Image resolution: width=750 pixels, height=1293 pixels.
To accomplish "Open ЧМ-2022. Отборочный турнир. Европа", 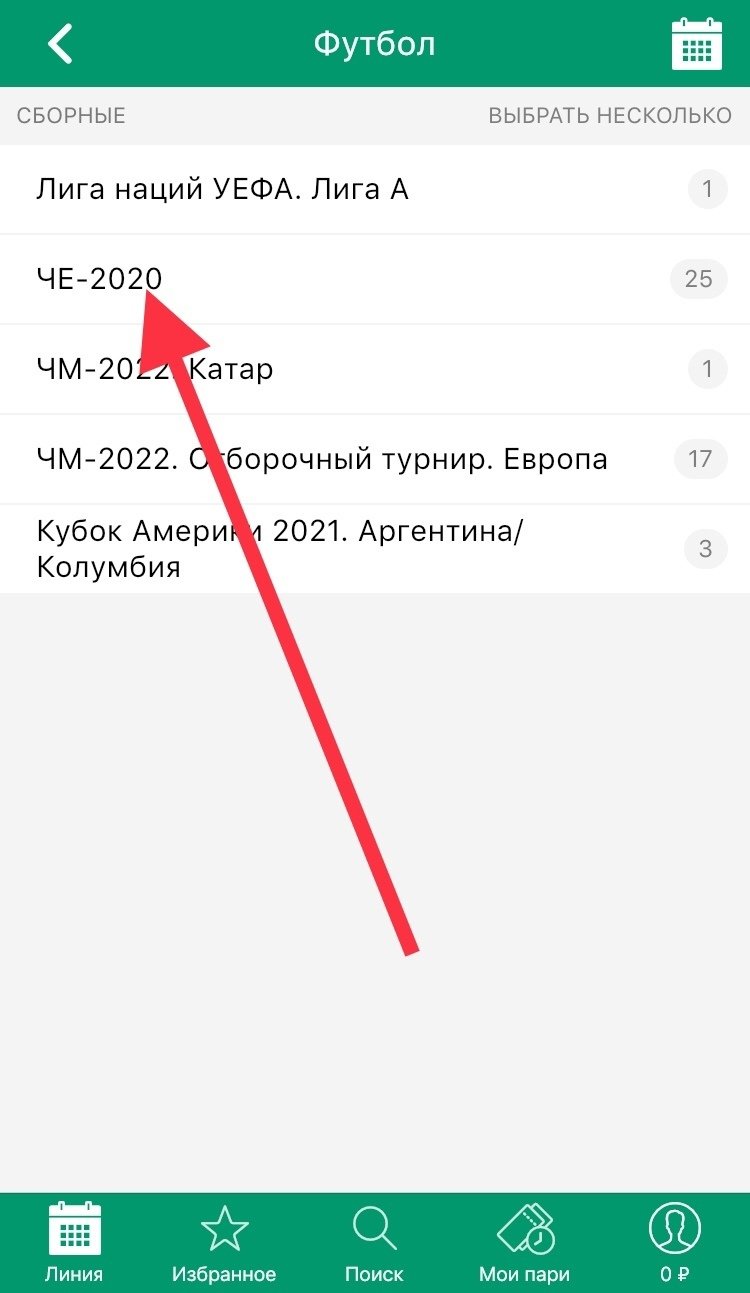I will [321, 459].
